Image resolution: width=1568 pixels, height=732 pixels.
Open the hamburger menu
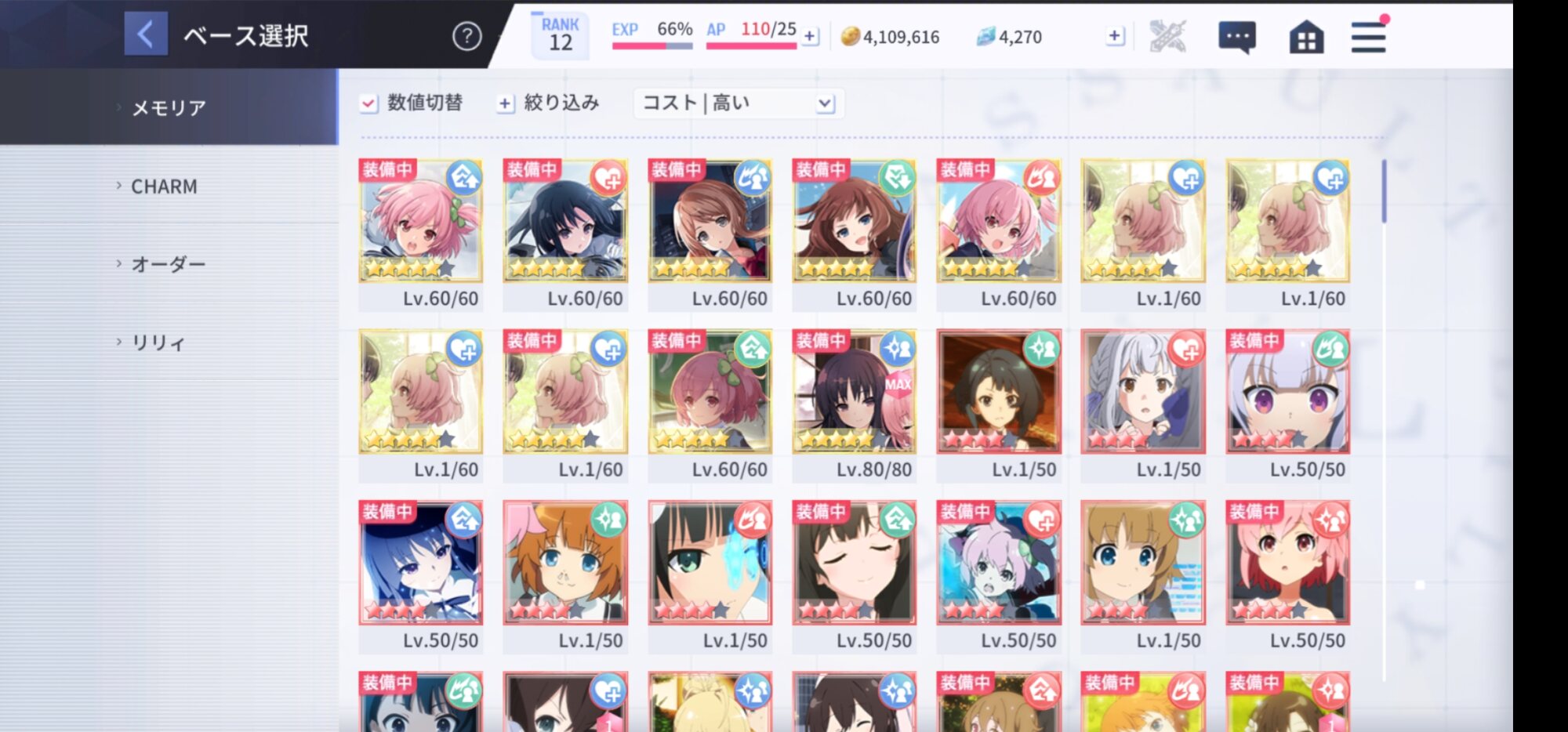[1368, 37]
